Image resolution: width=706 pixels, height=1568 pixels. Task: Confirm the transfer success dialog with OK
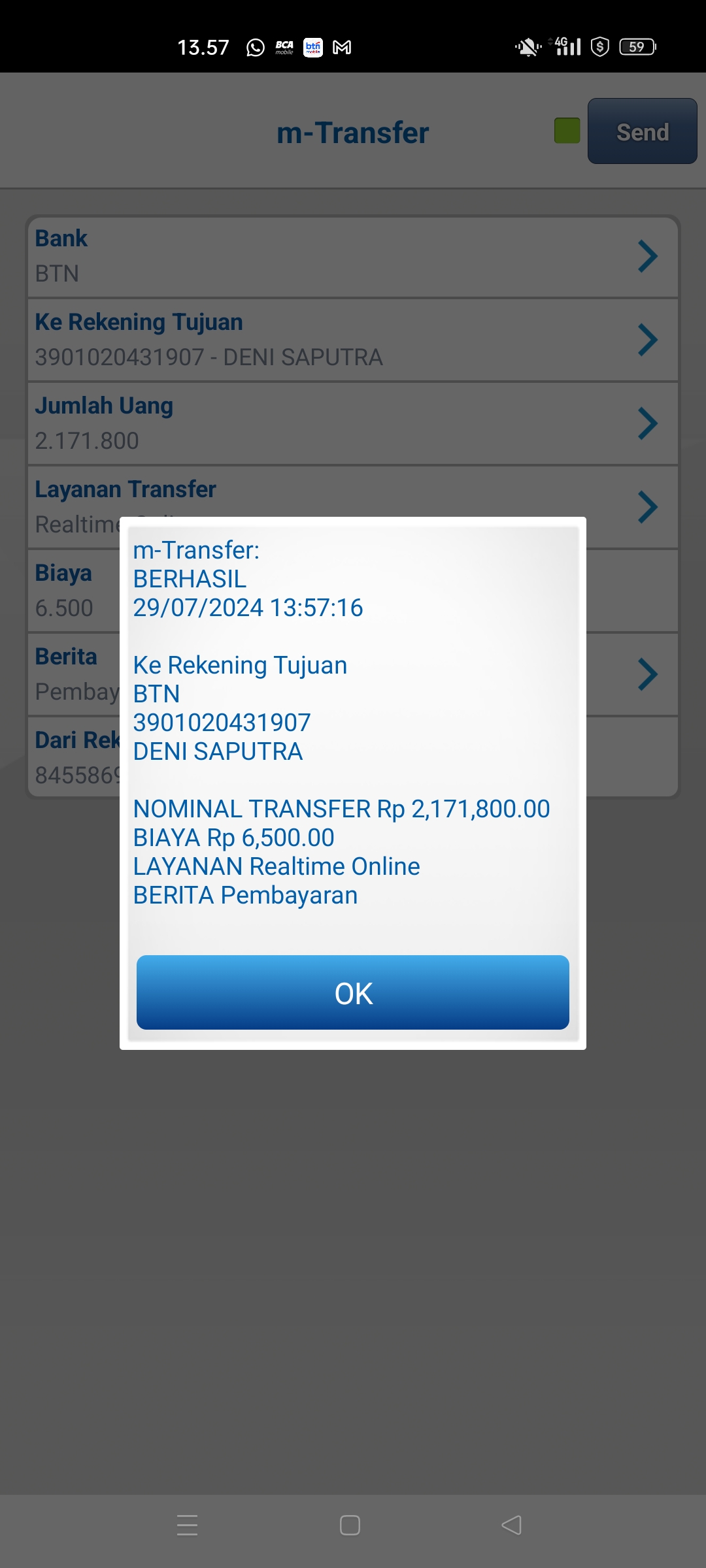pos(353,992)
